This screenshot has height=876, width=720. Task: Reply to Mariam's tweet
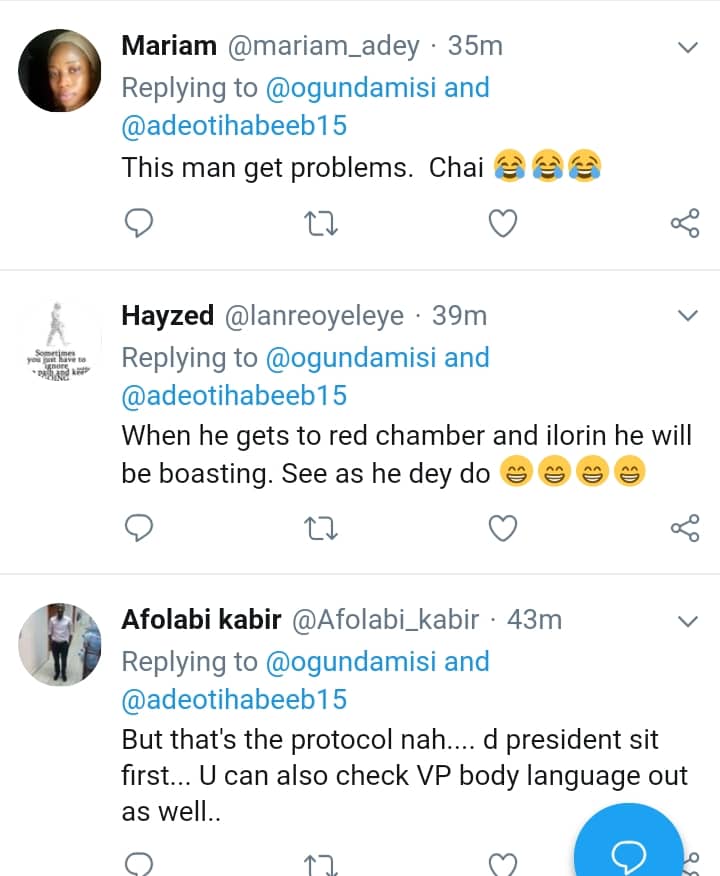(x=138, y=223)
